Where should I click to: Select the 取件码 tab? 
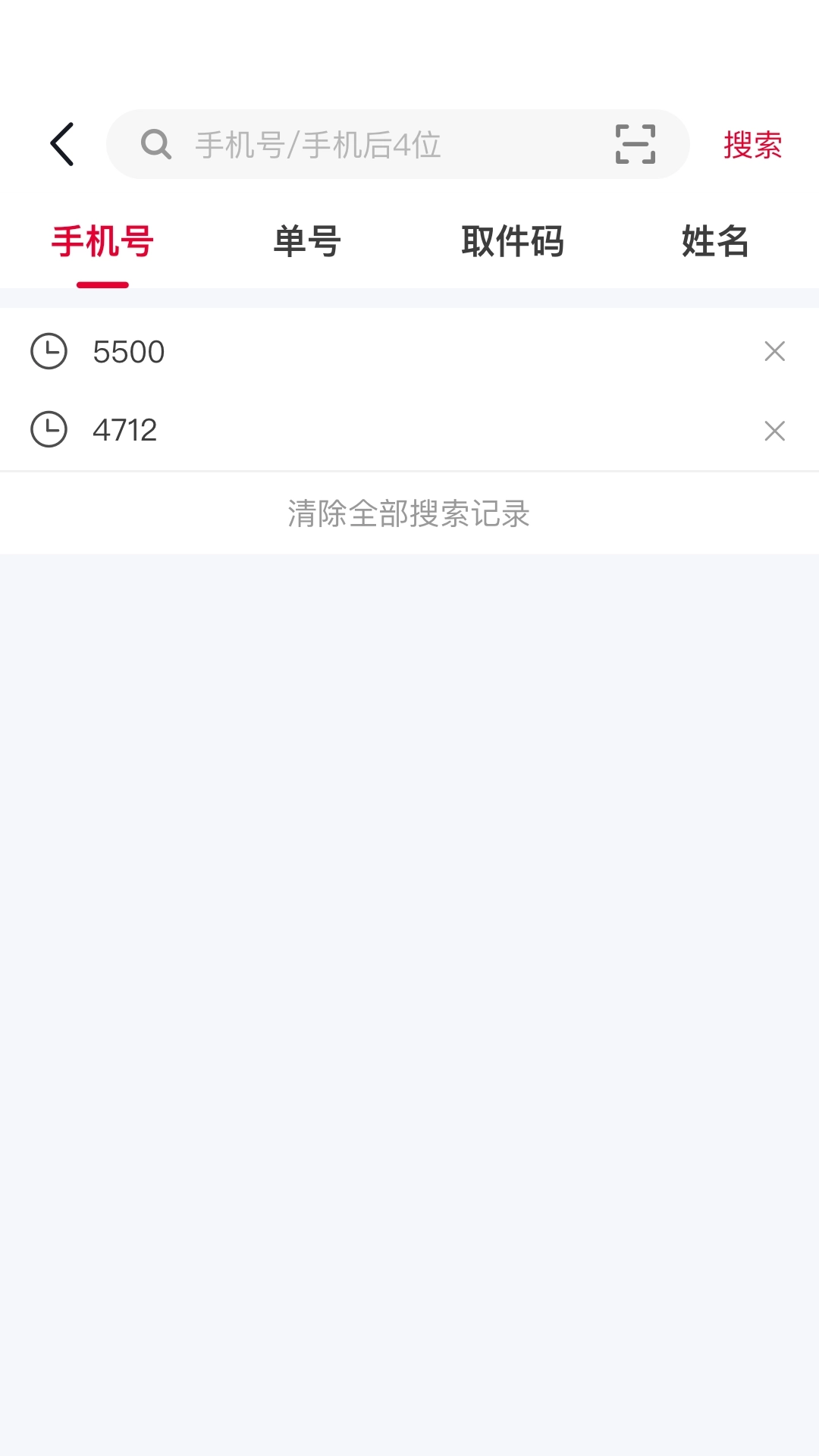(x=513, y=241)
